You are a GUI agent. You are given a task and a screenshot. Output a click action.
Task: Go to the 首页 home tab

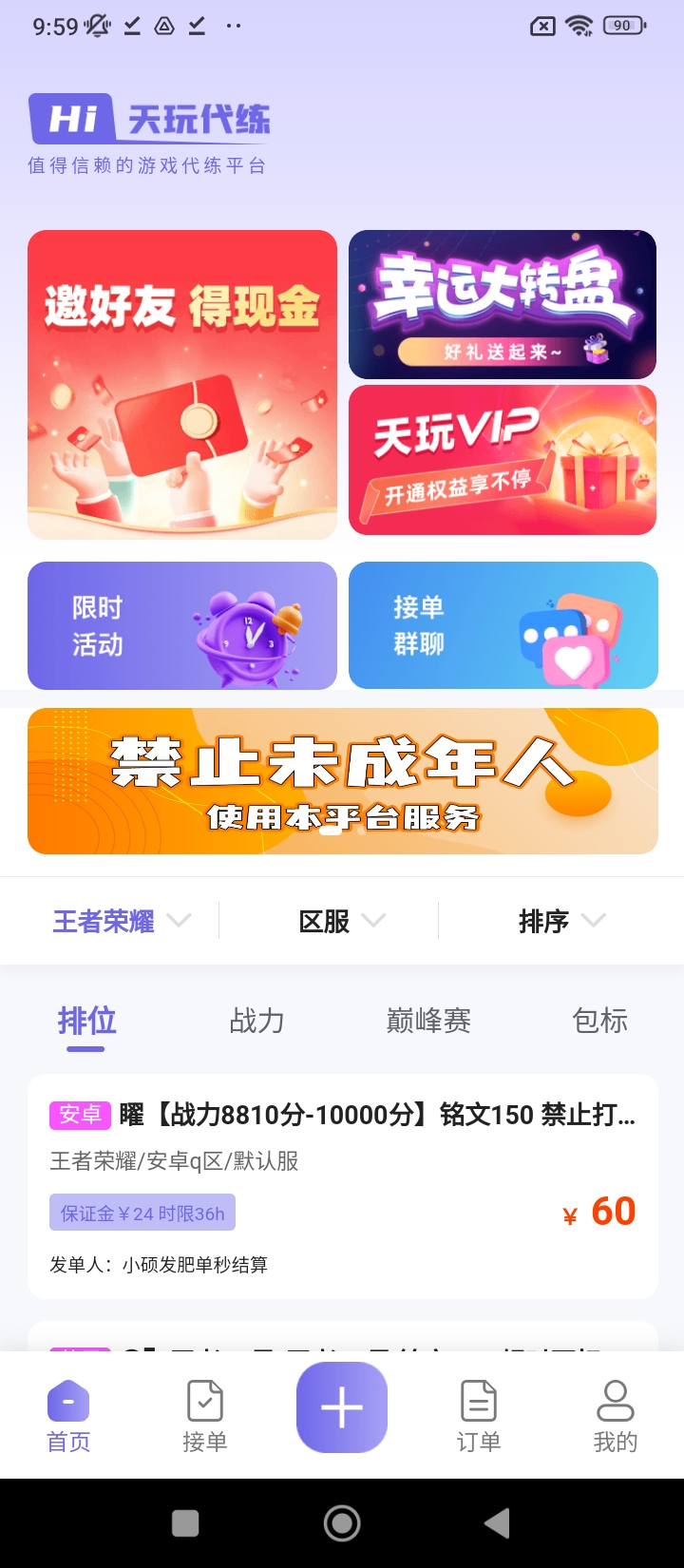(68, 1416)
